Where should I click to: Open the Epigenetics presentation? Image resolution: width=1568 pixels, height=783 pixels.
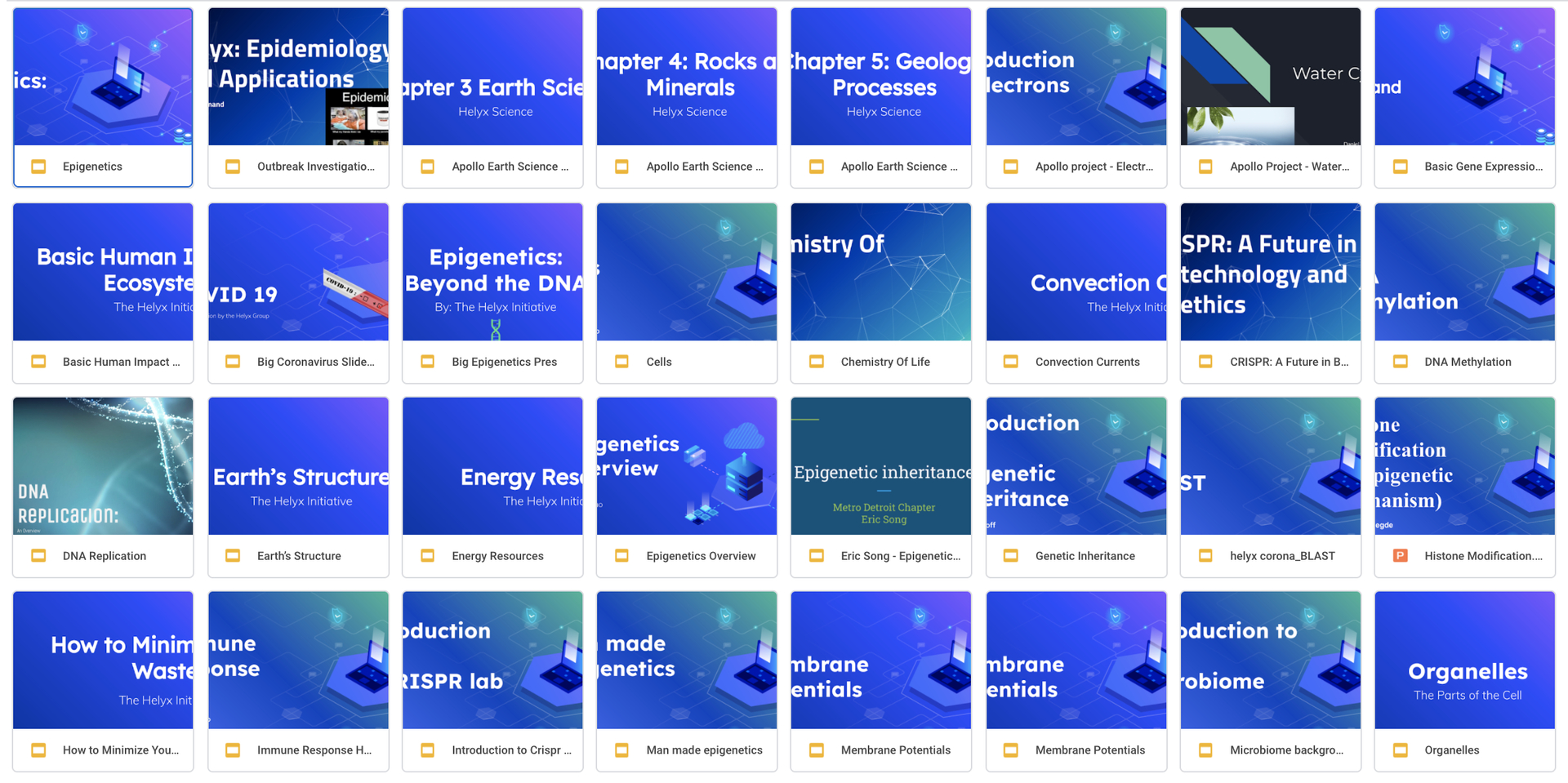[103, 96]
